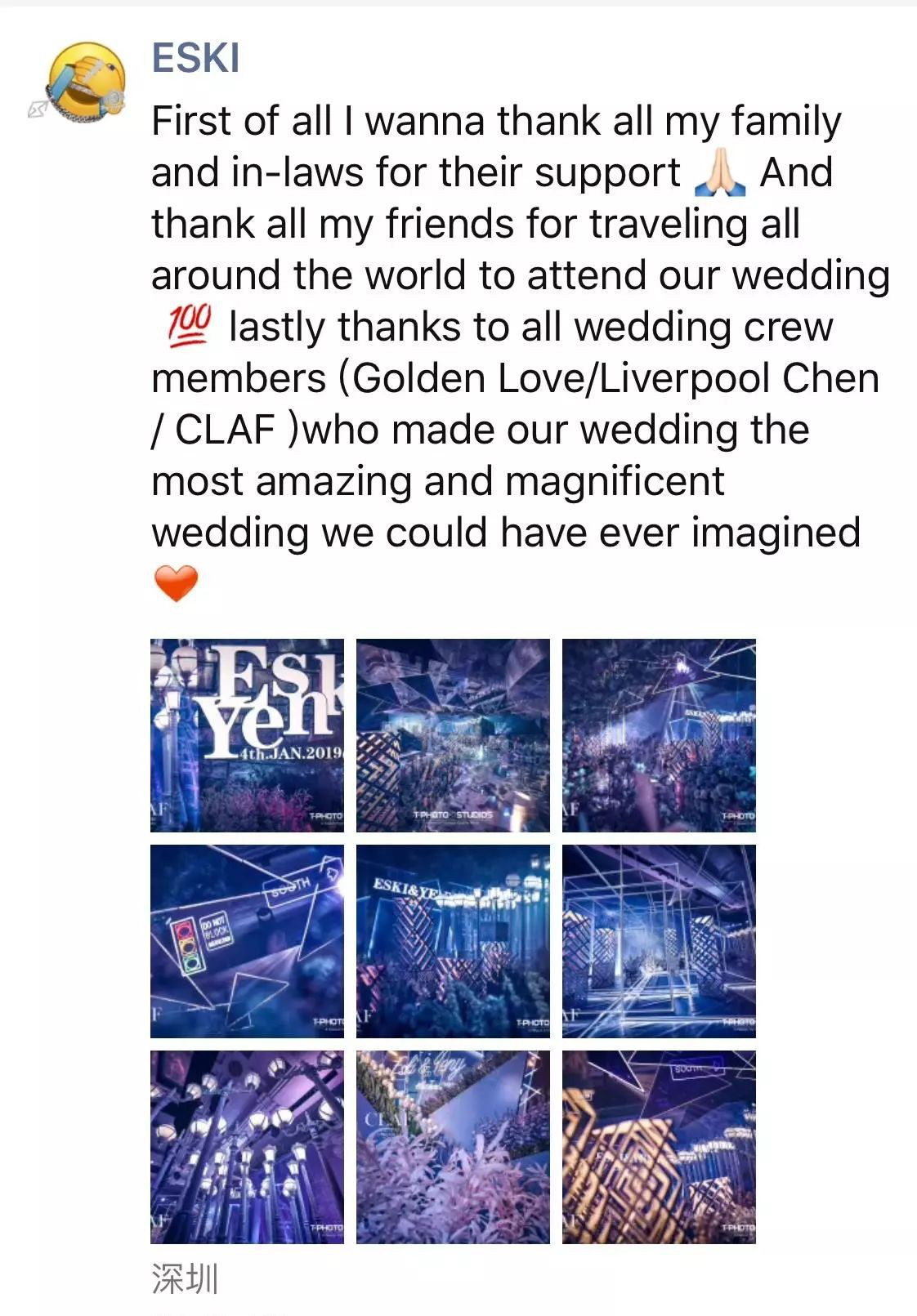Open the ESKI username link

pyautogui.click(x=195, y=58)
